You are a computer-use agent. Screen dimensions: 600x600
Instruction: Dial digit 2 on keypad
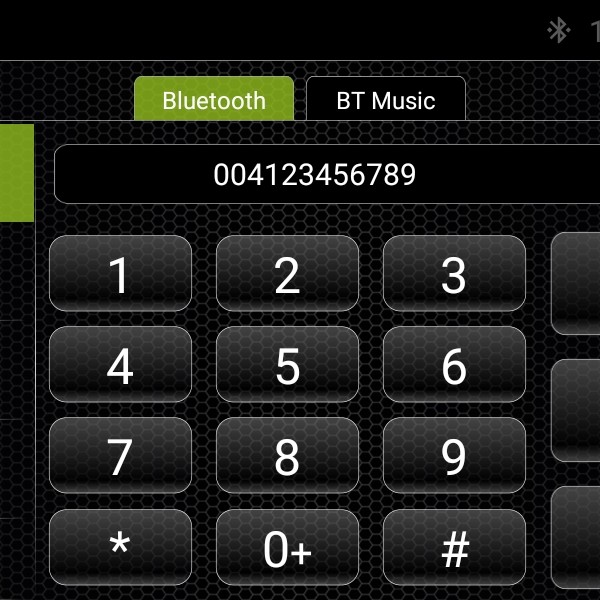coord(287,275)
